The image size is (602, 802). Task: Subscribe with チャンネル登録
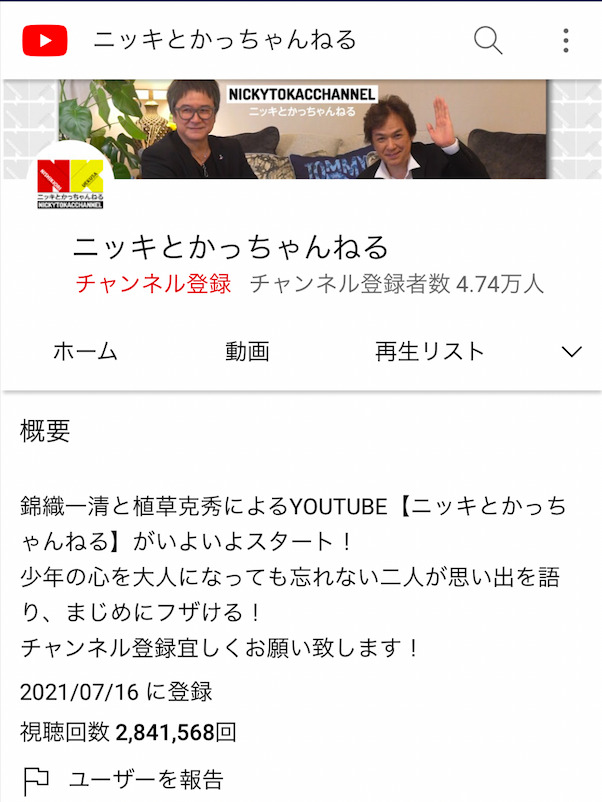click(x=153, y=283)
